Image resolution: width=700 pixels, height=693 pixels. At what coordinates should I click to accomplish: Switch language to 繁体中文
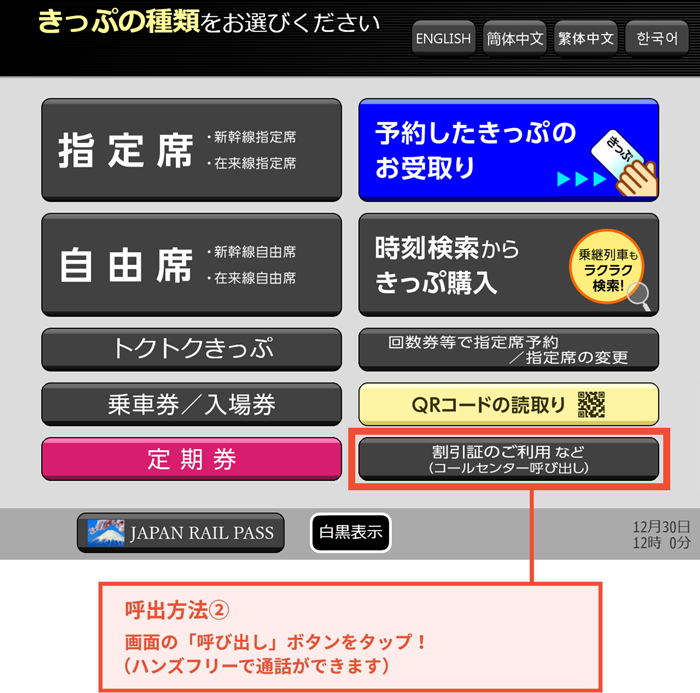pos(586,39)
